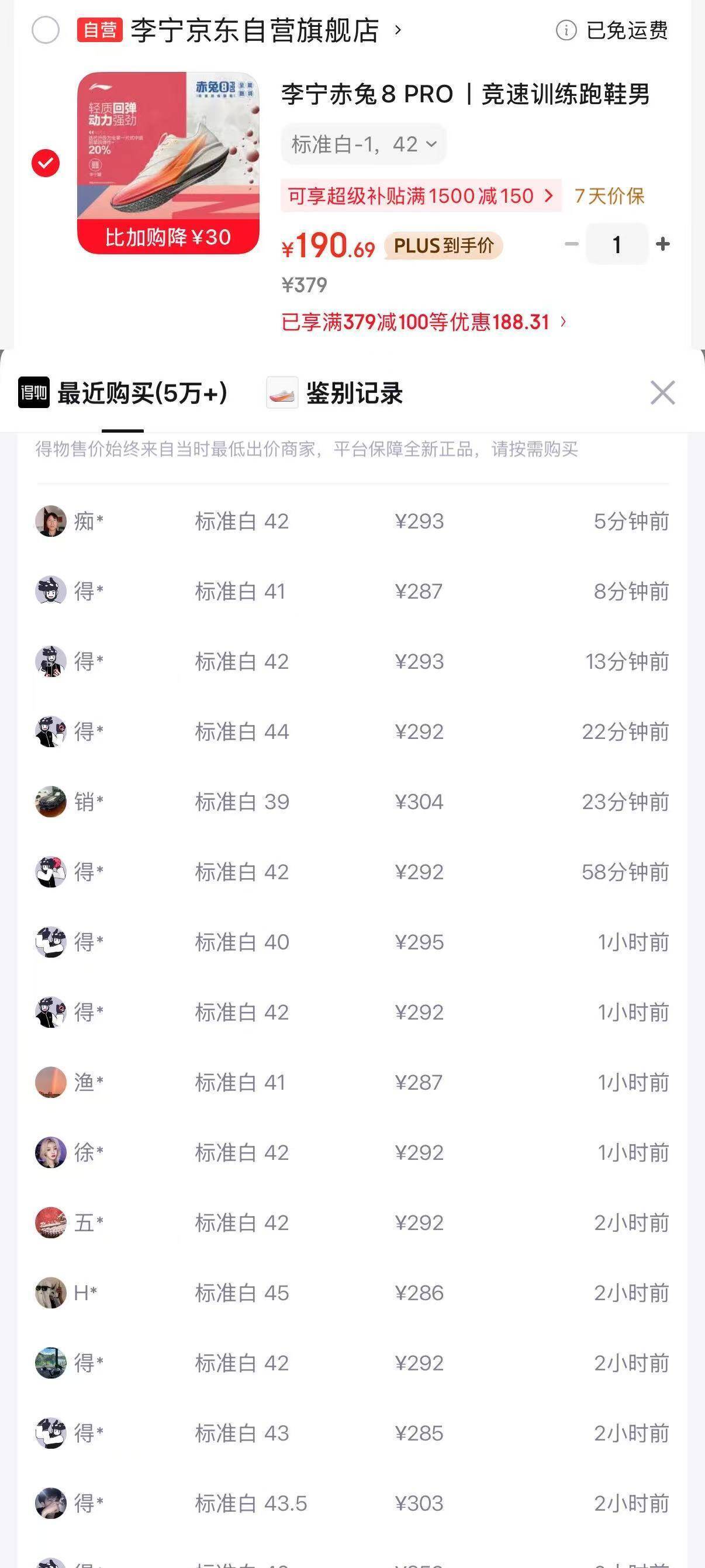The image size is (705, 1568).
Task: Increase quantity with the plus stepper
Action: (663, 244)
